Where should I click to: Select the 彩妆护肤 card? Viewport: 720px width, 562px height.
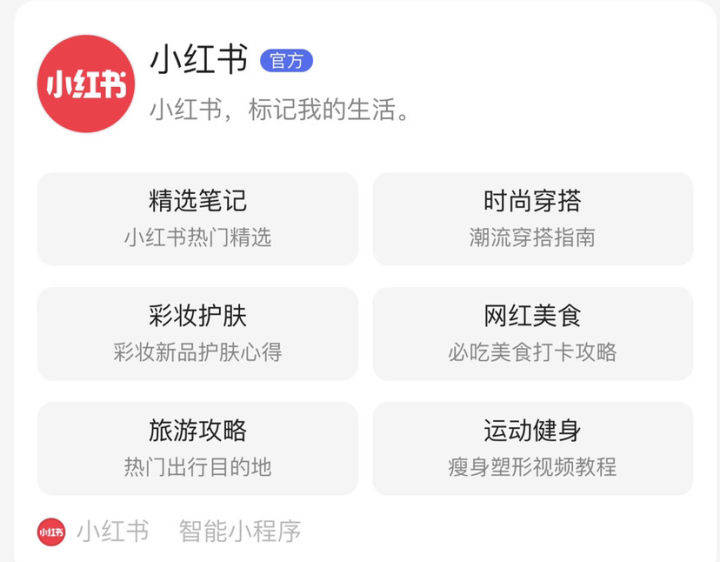pyautogui.click(x=197, y=333)
